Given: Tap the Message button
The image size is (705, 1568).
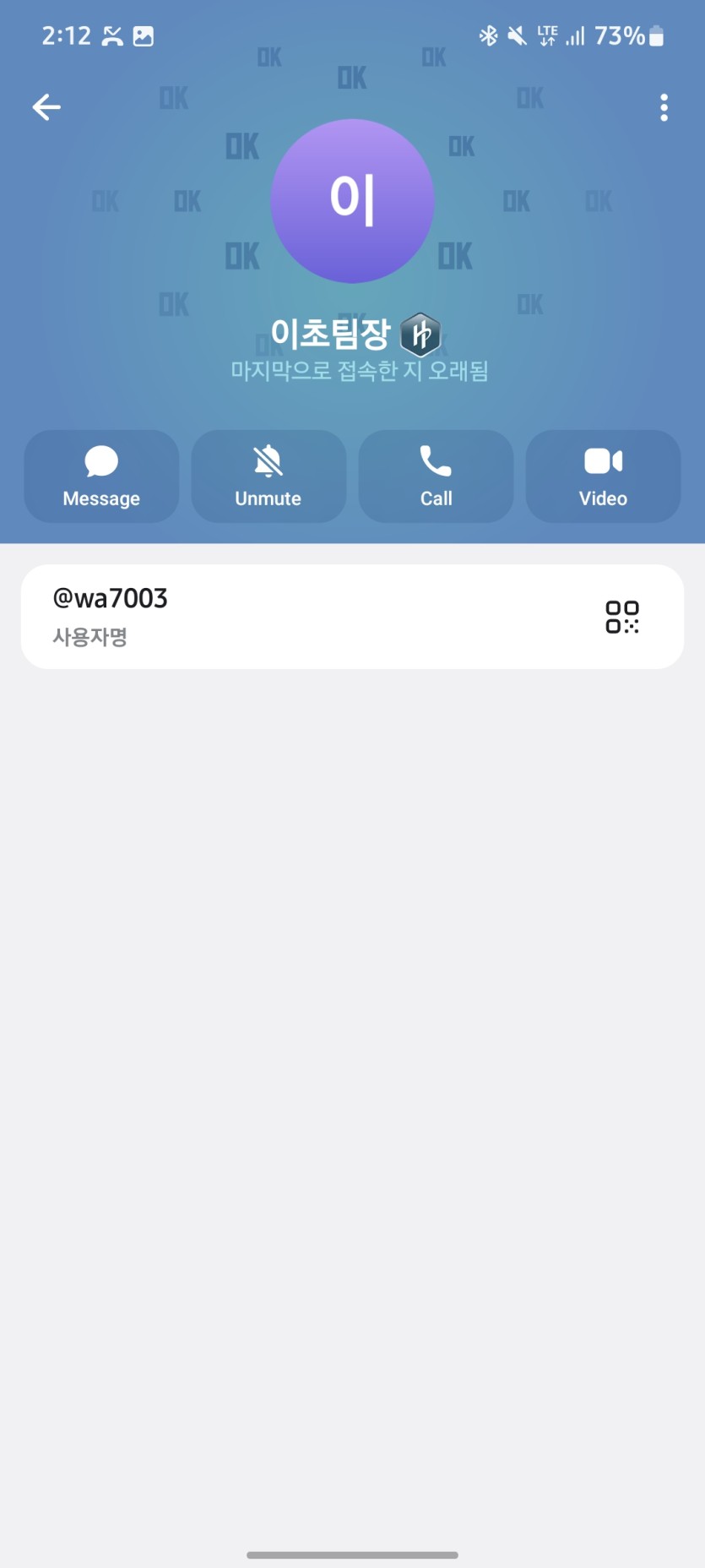Looking at the screenshot, I should (101, 476).
